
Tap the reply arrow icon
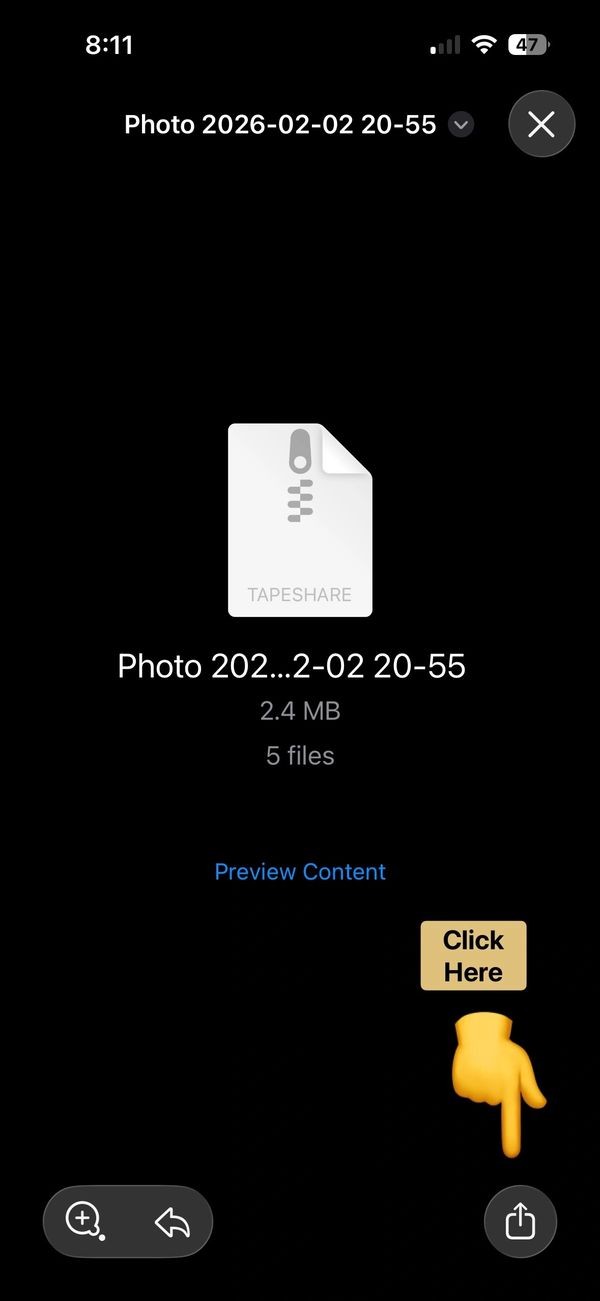tap(172, 1221)
